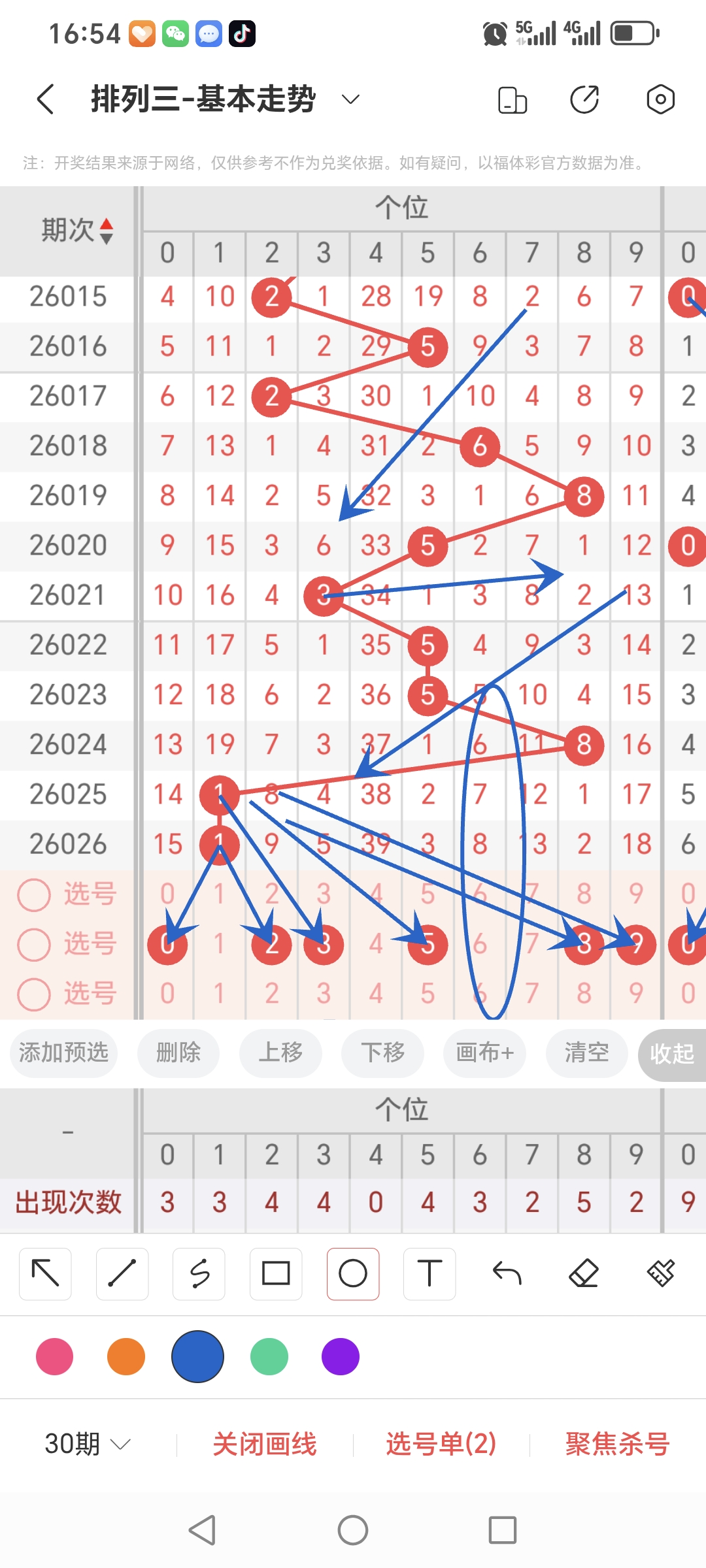The height and width of the screenshot is (1568, 706).
Task: Open the 30期 period selector
Action: click(x=85, y=1444)
